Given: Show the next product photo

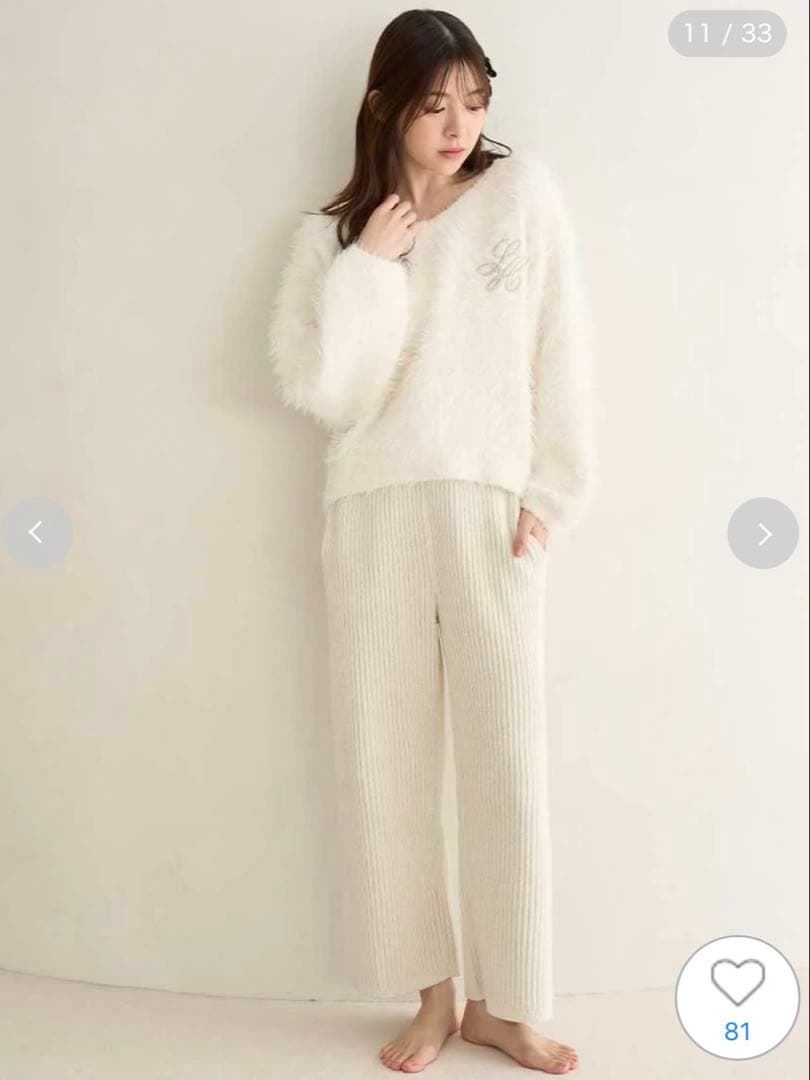Looking at the screenshot, I should click(x=763, y=533).
